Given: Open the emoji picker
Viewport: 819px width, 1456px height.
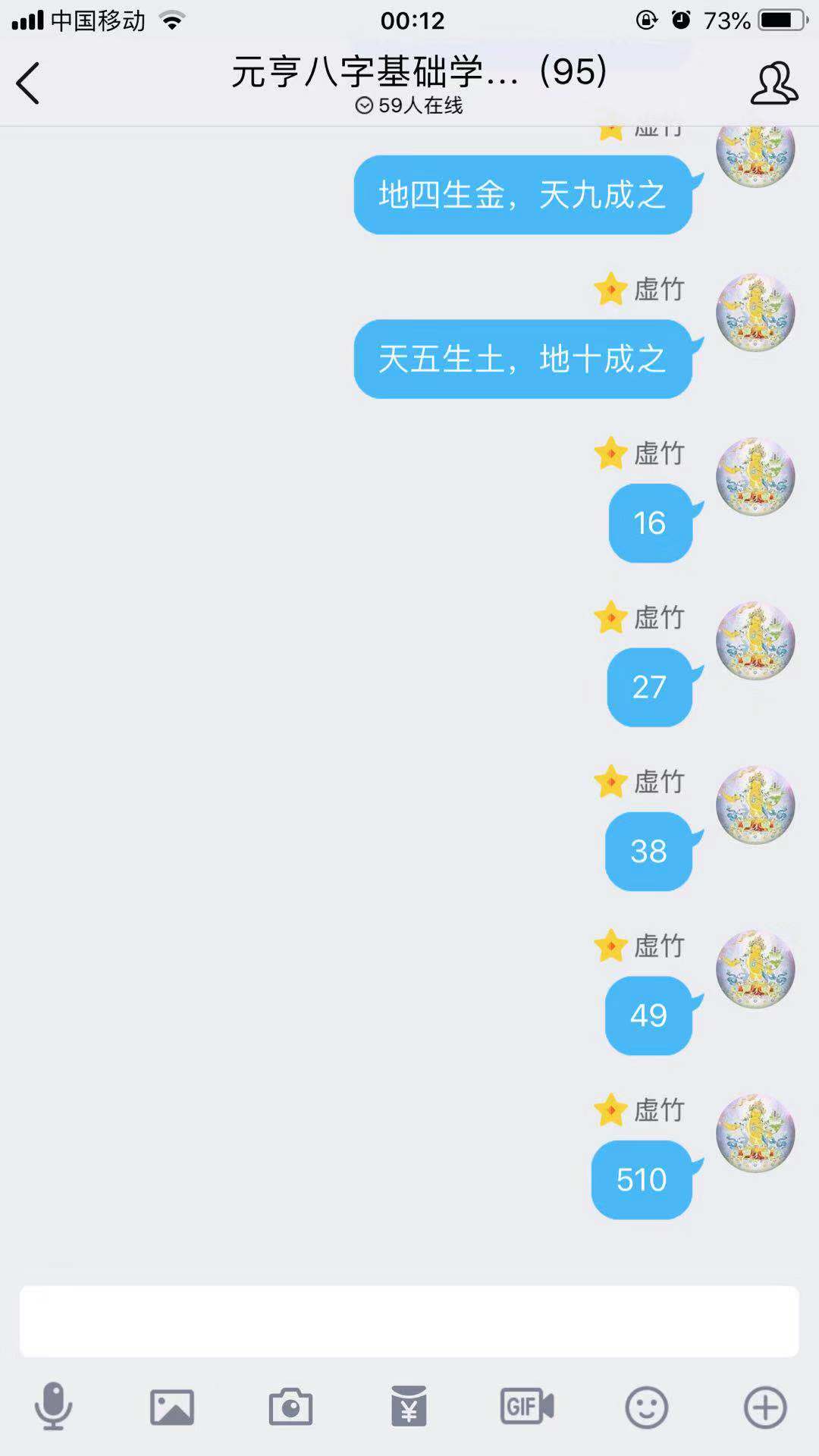Looking at the screenshot, I should (646, 1407).
